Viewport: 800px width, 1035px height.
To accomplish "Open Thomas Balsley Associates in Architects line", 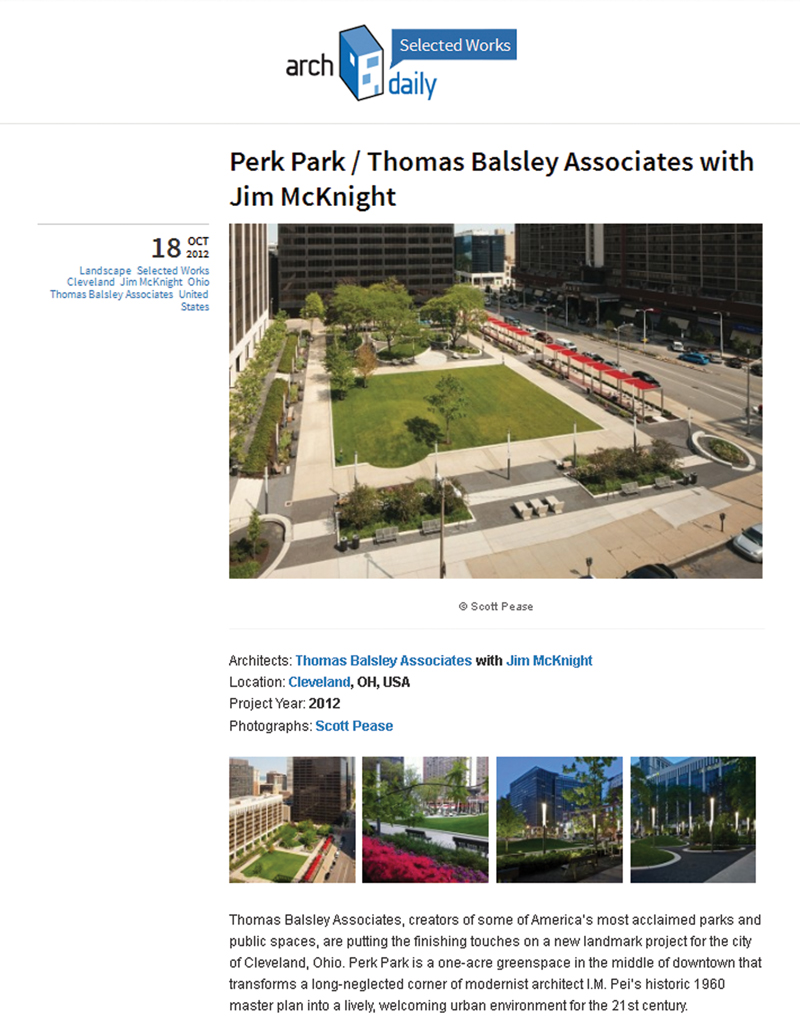I will pos(383,661).
